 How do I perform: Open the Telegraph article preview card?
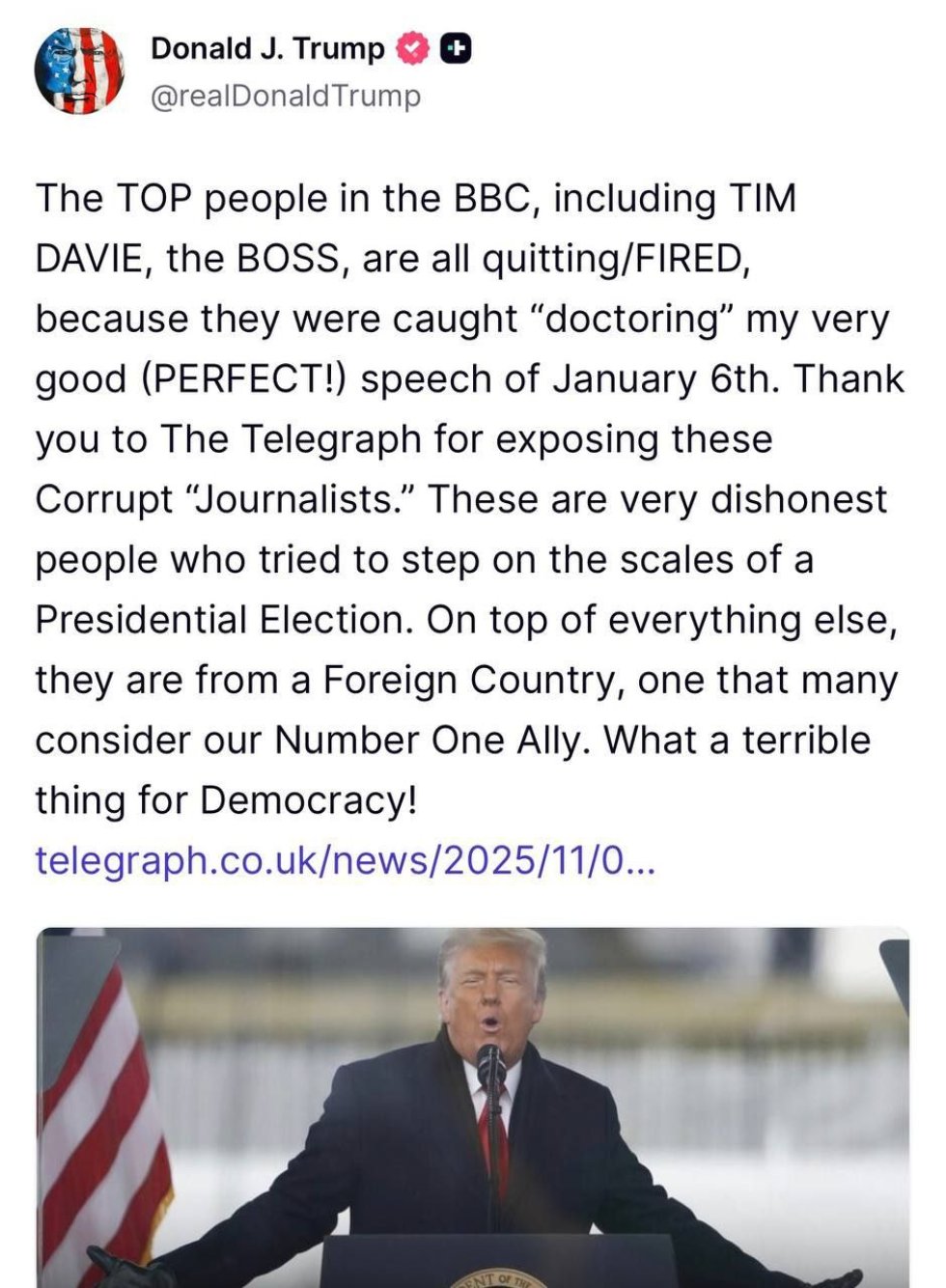click(473, 1110)
